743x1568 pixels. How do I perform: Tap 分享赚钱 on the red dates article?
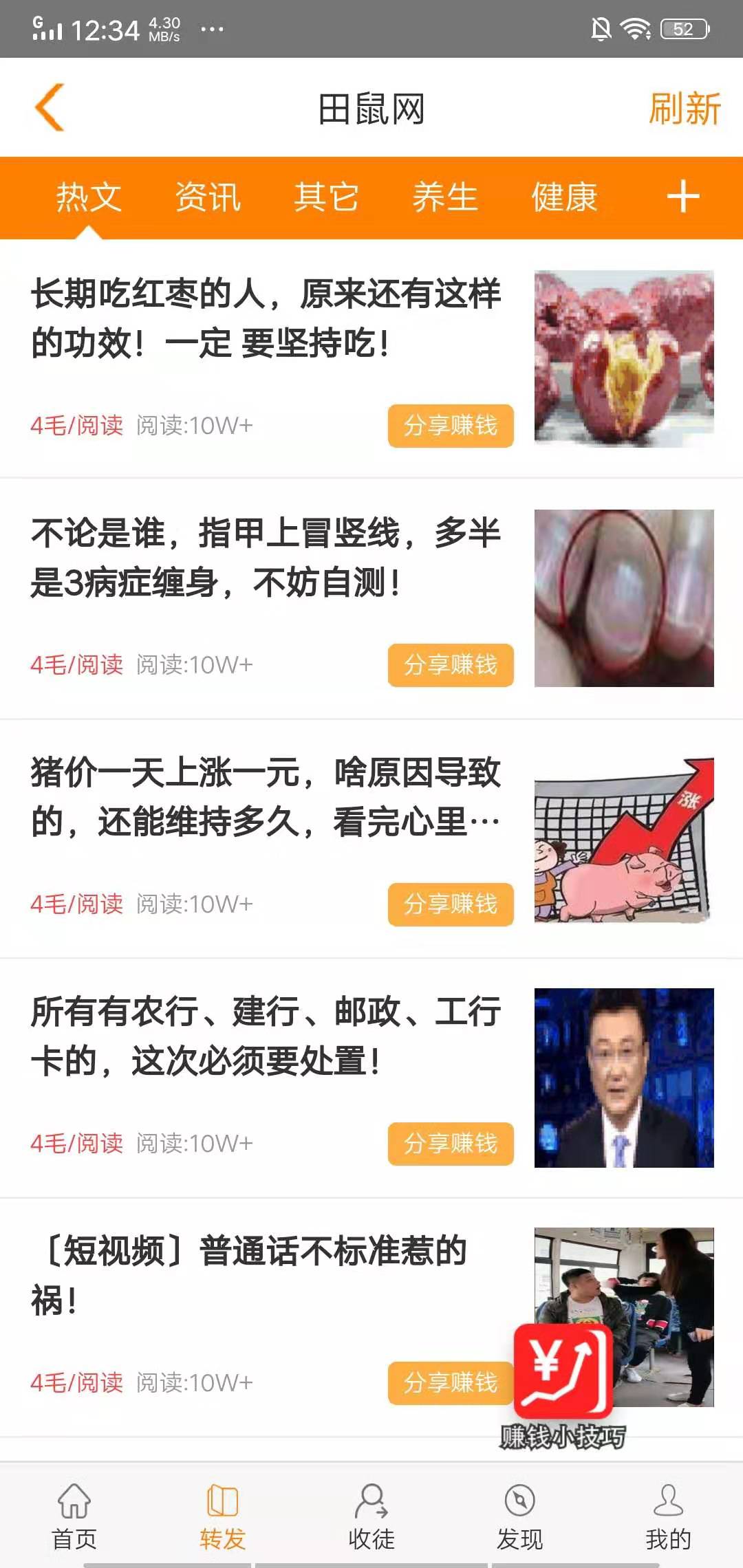coord(451,426)
